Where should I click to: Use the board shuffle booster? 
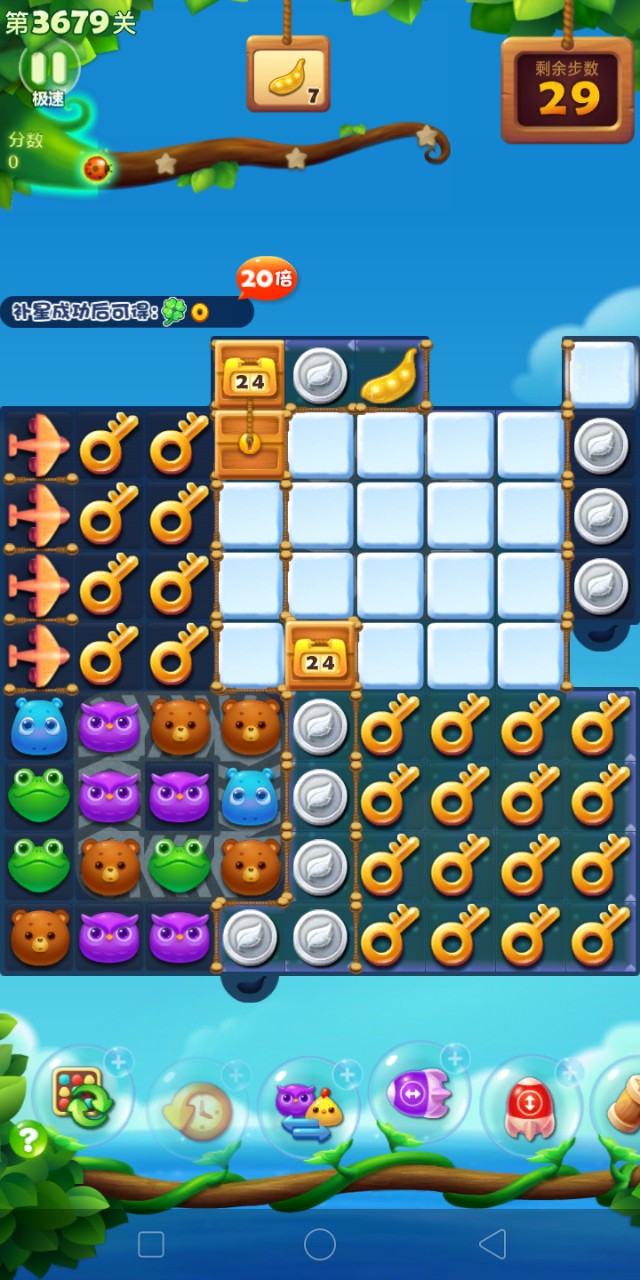84,1097
